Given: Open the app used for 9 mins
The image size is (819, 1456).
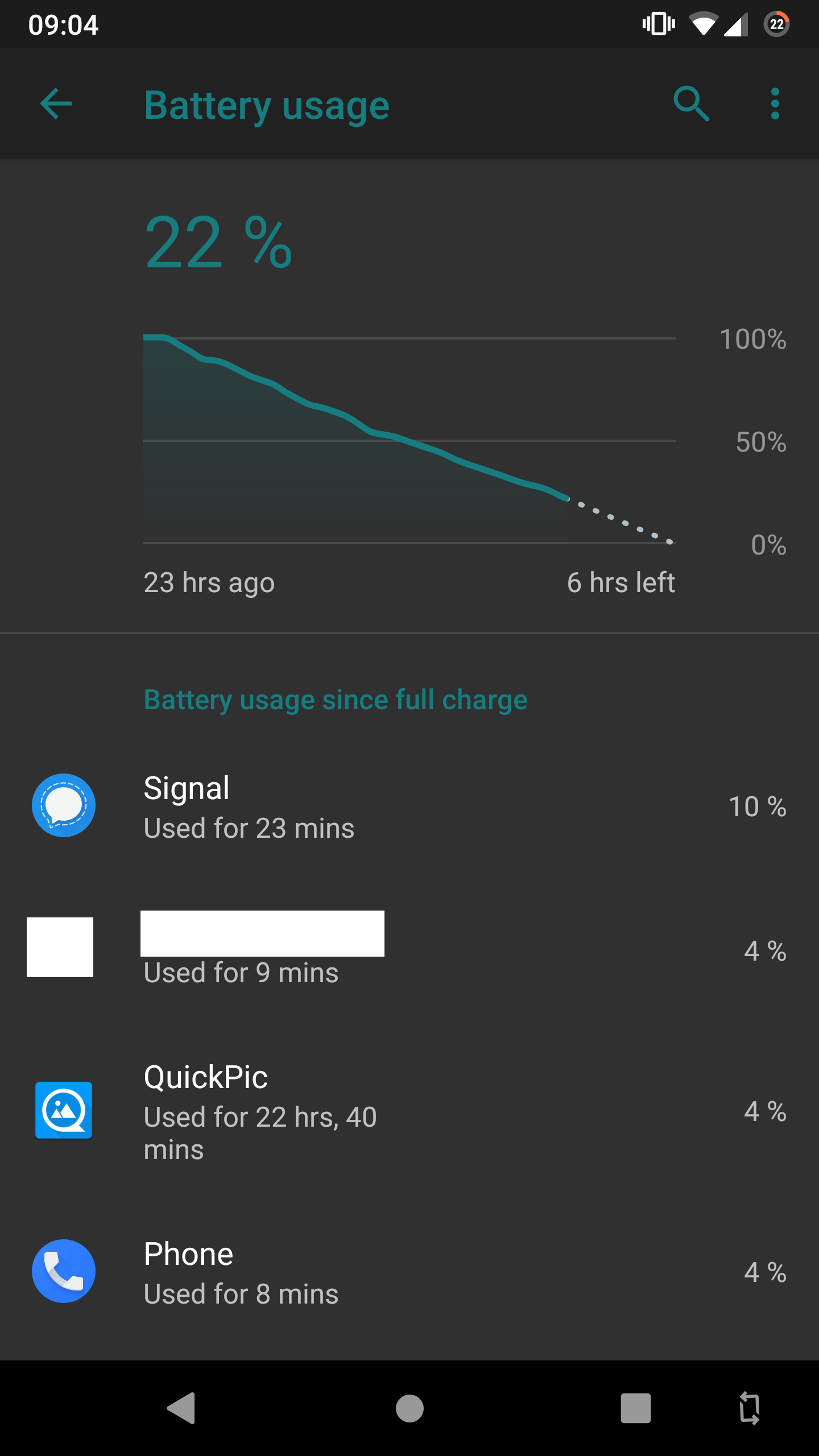Looking at the screenshot, I should (409, 950).
